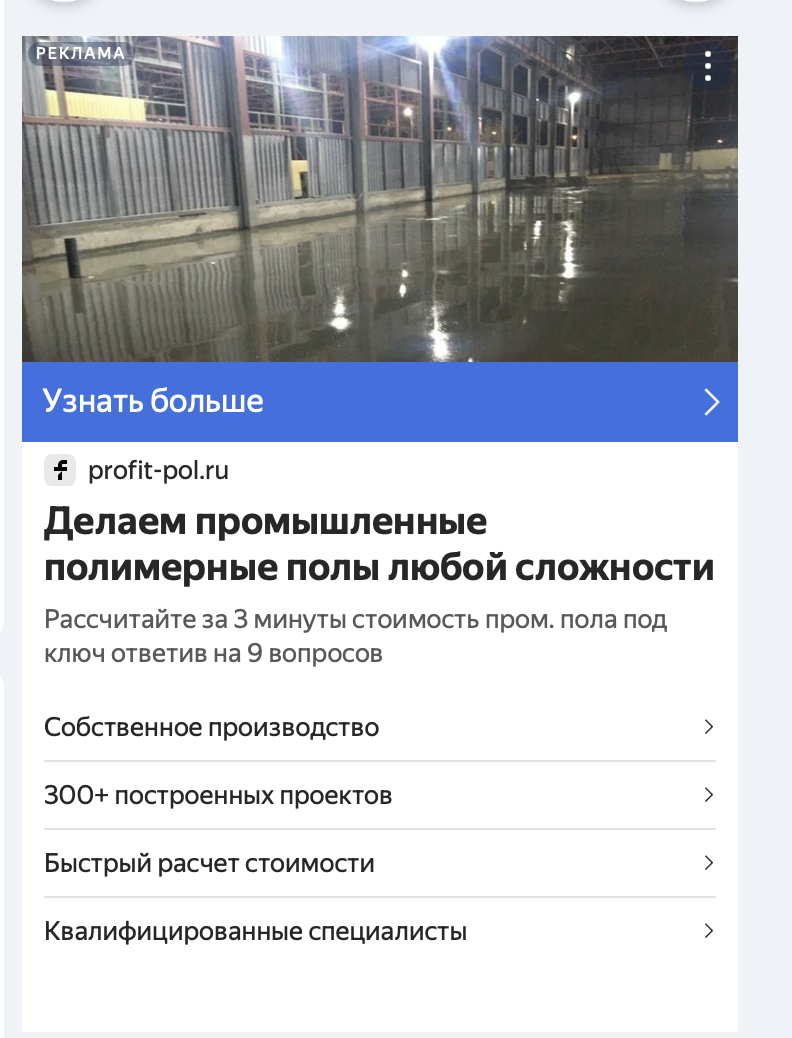Open 'Собственное производство' row
792x1038 pixels.
click(x=379, y=727)
